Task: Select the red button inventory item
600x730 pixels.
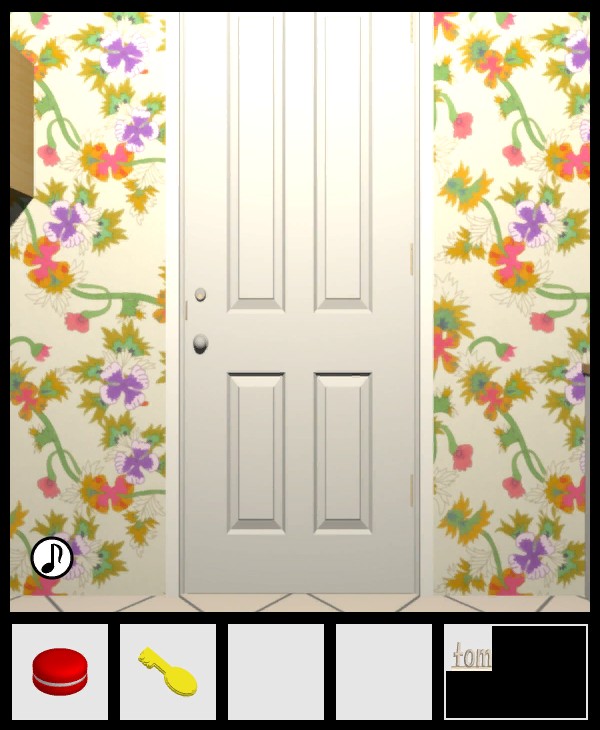Action: 60,671
